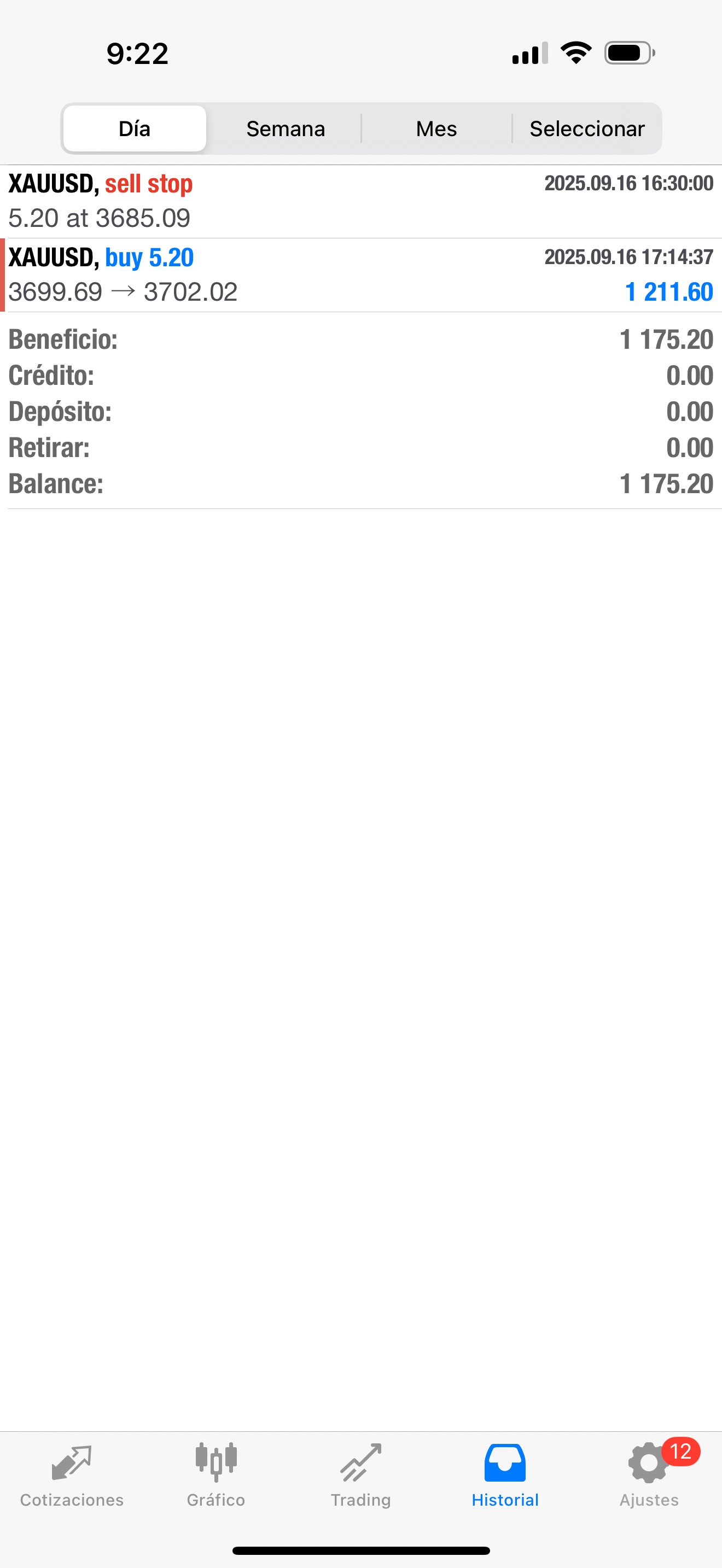The image size is (722, 1568).
Task: Go to the Cotizaciones tab
Action: click(x=72, y=1473)
